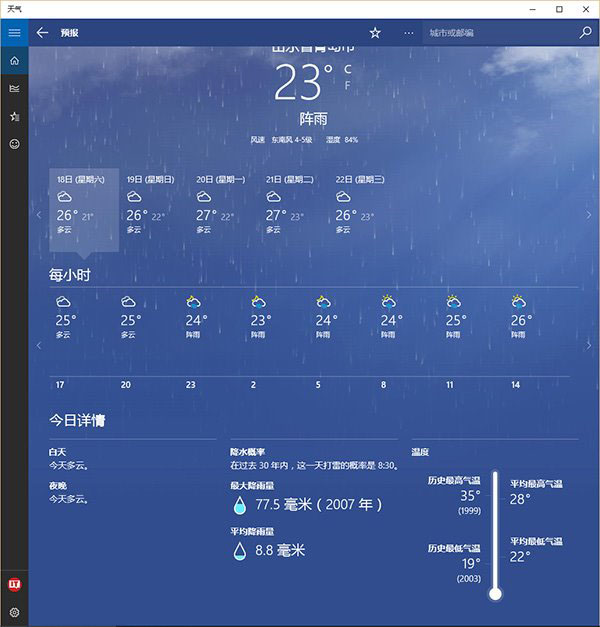Open the home forecast sidebar item

tap(14, 61)
